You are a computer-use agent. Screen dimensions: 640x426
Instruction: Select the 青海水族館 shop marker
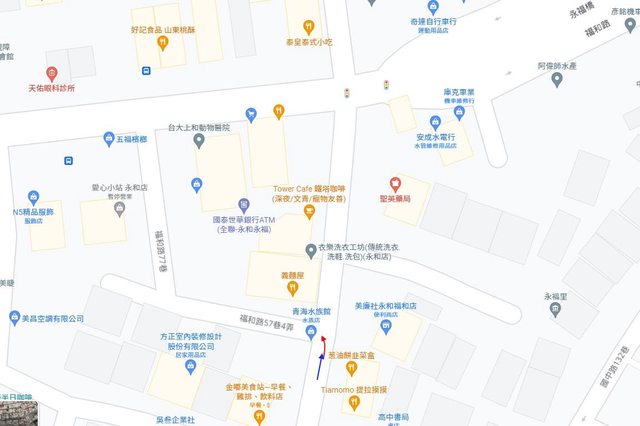pyautogui.click(x=311, y=332)
